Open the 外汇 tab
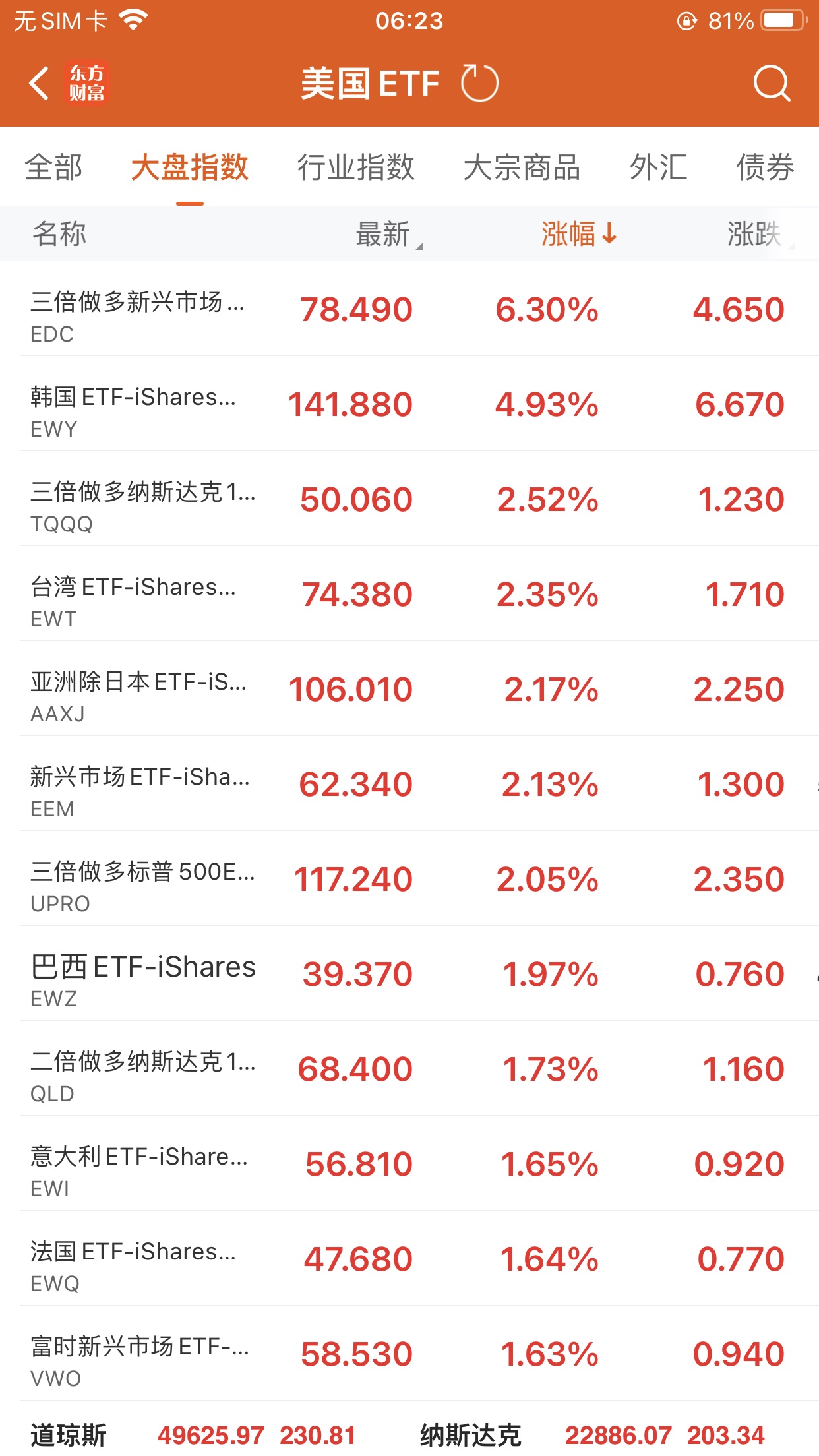The height and width of the screenshot is (1456, 819). (x=658, y=167)
